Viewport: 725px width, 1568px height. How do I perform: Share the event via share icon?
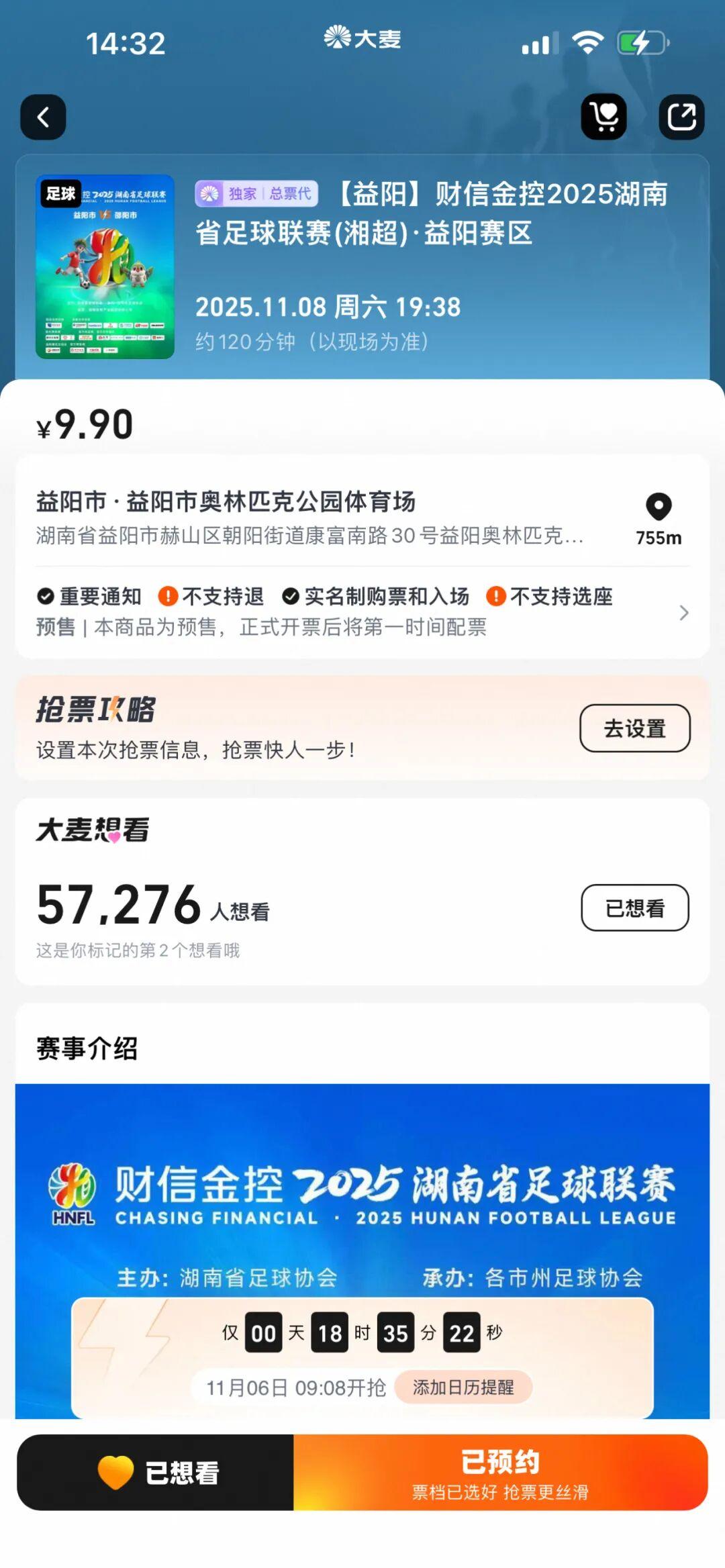[682, 116]
